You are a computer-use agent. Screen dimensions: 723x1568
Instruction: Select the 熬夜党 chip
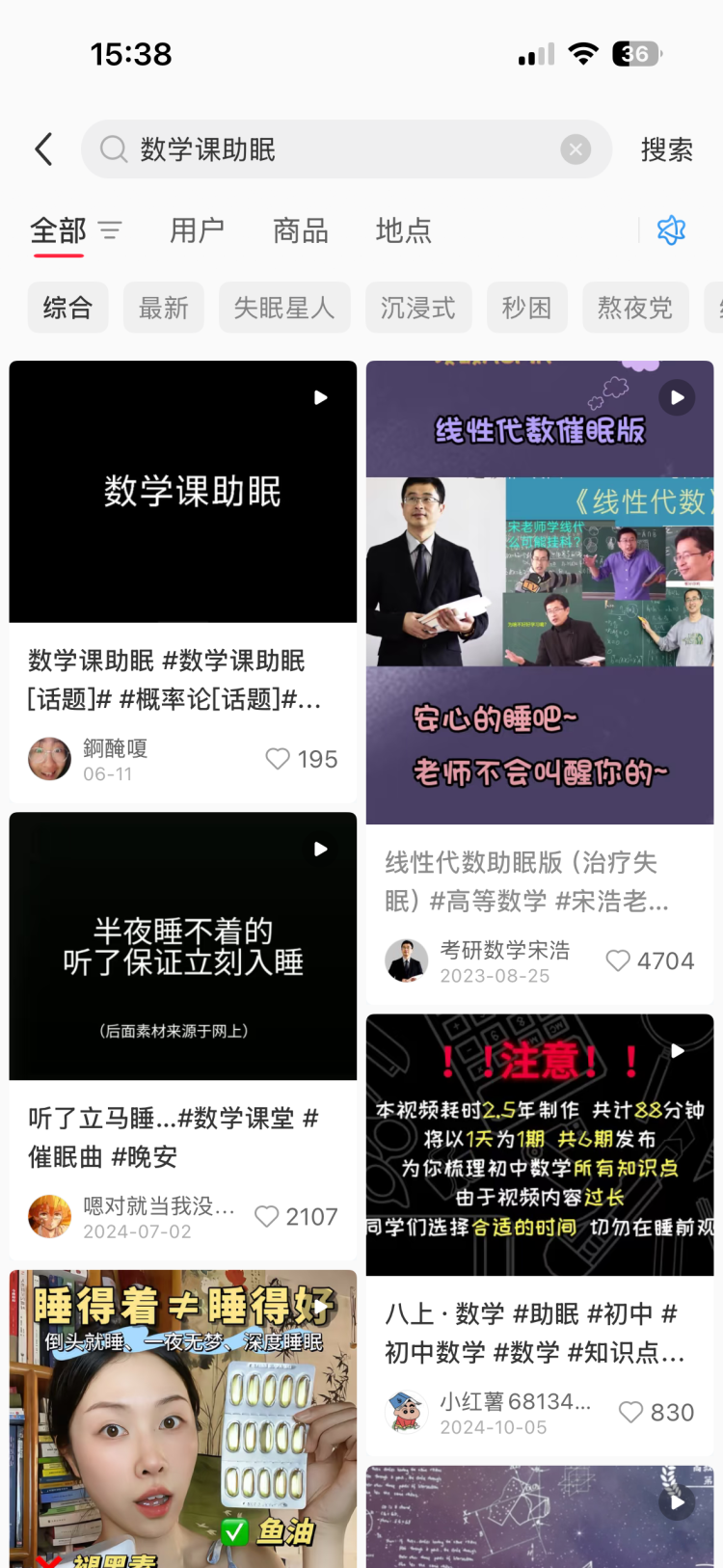tap(635, 308)
